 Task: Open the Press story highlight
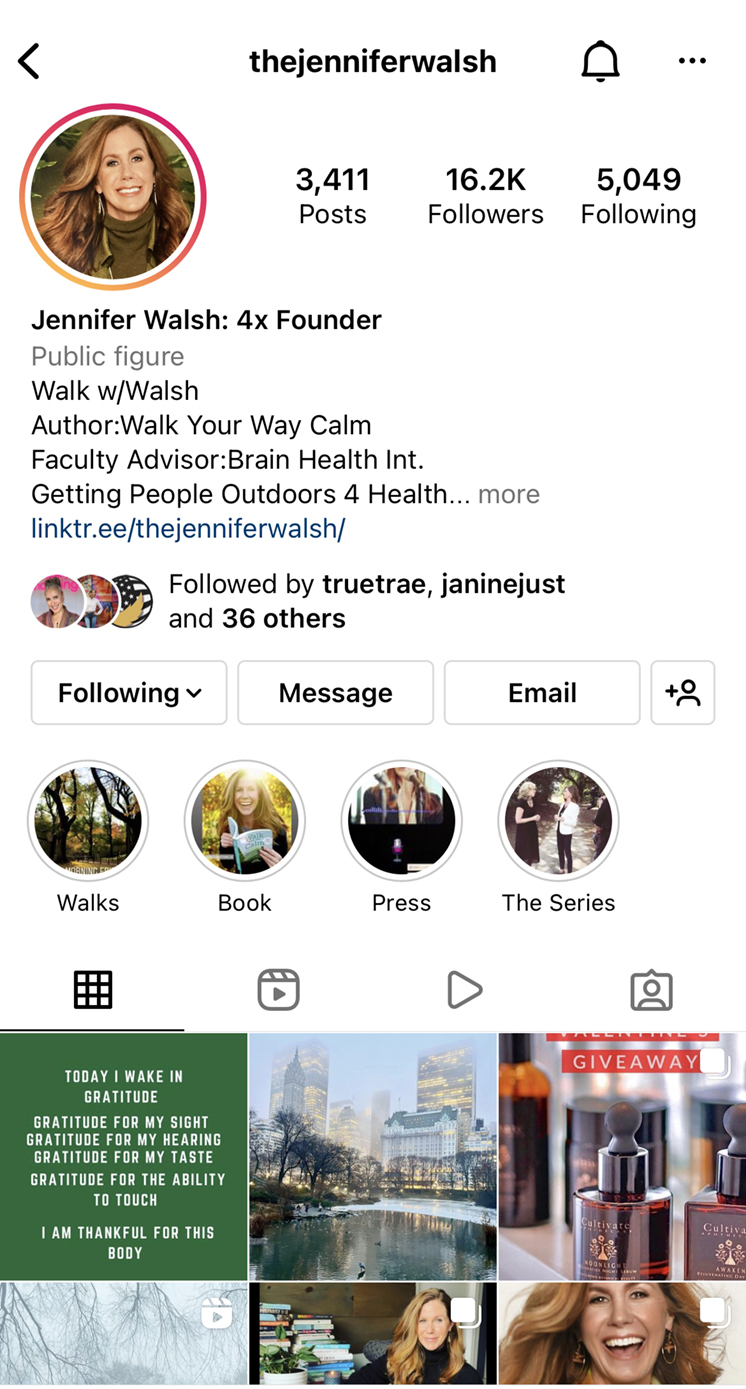tap(401, 821)
